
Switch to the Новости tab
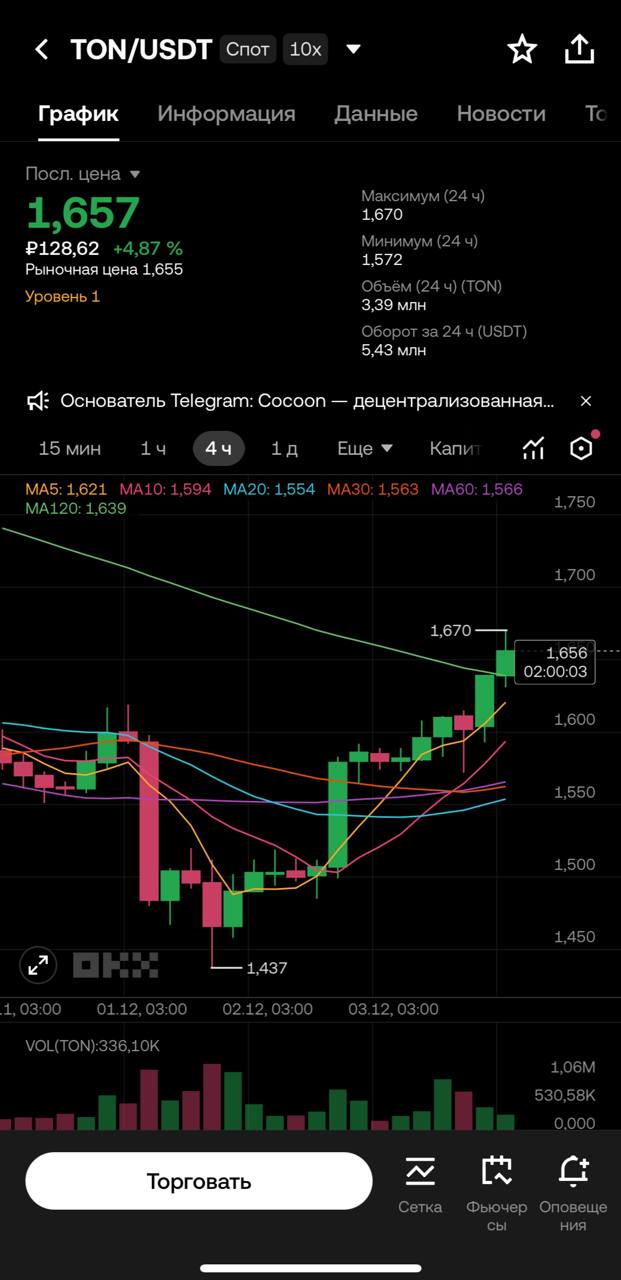[501, 113]
